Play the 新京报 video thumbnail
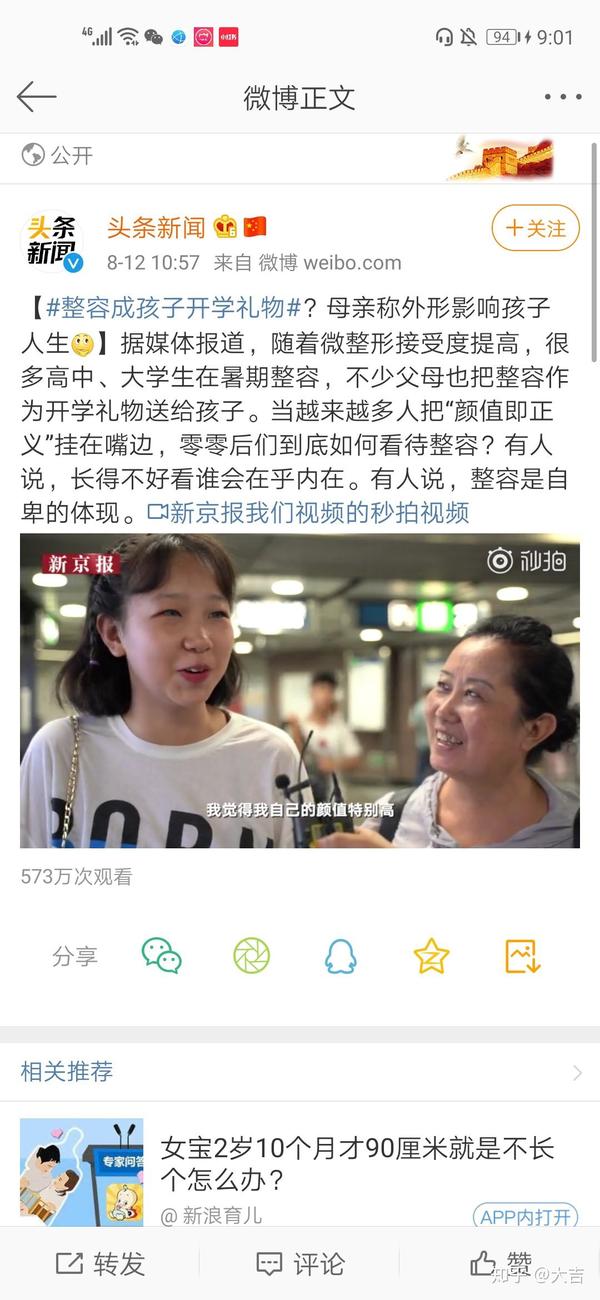This screenshot has height=1300, width=600. click(300, 691)
